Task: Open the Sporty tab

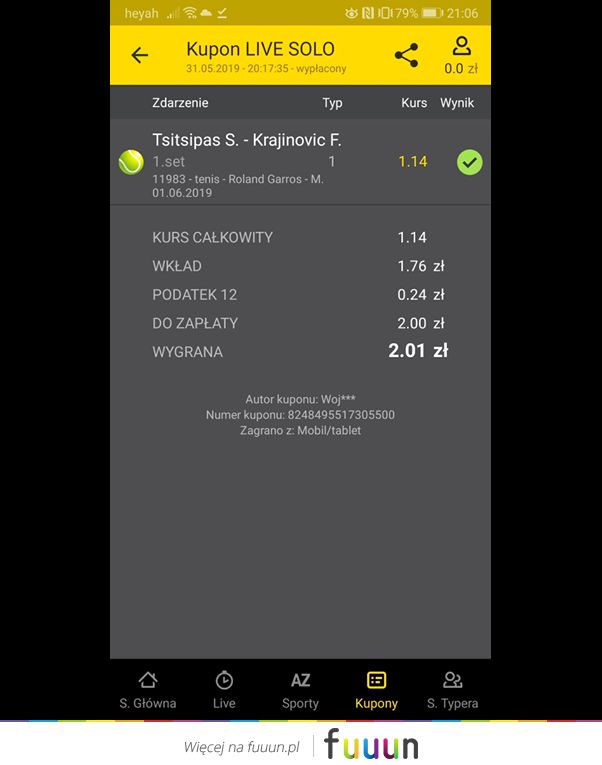Action: [300, 690]
